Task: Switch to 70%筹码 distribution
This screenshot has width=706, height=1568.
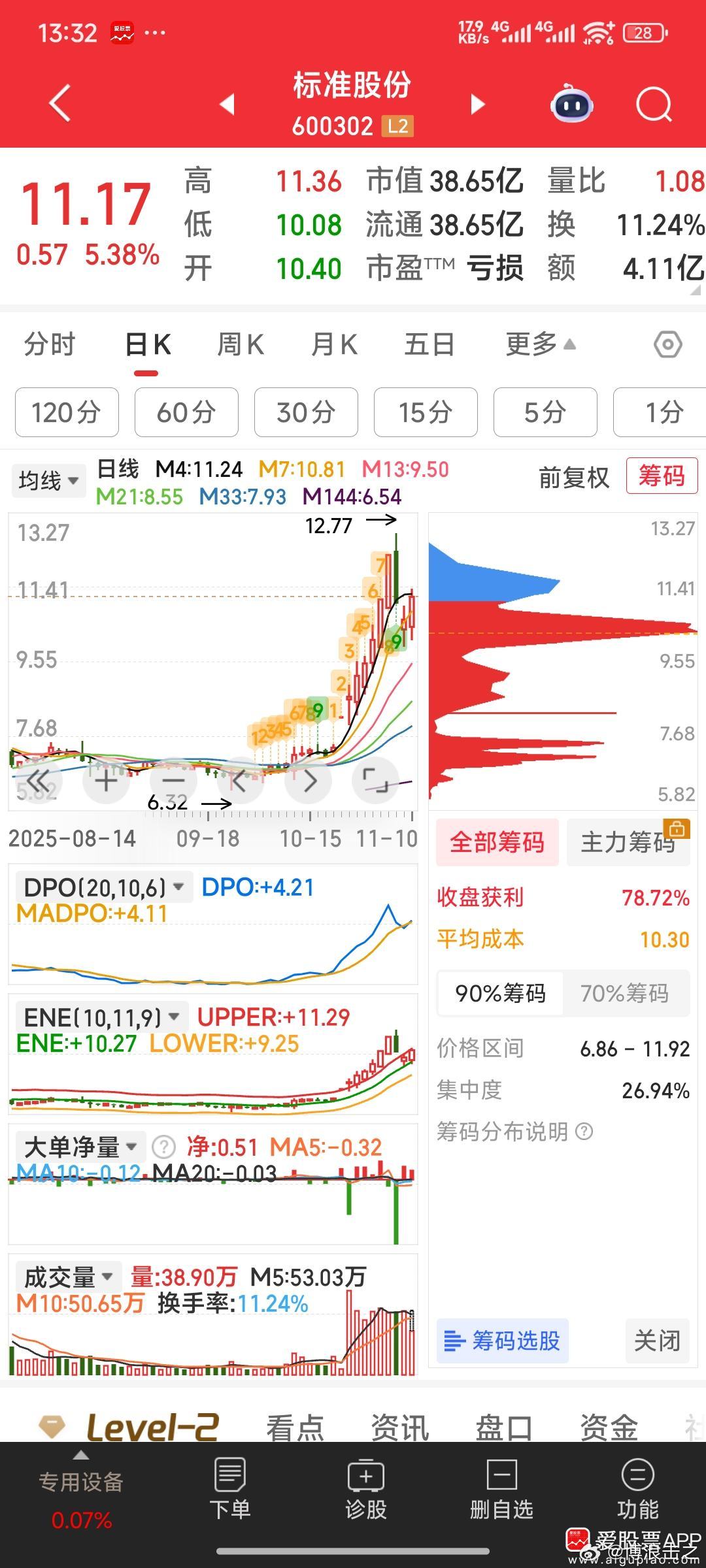Action: click(x=626, y=994)
